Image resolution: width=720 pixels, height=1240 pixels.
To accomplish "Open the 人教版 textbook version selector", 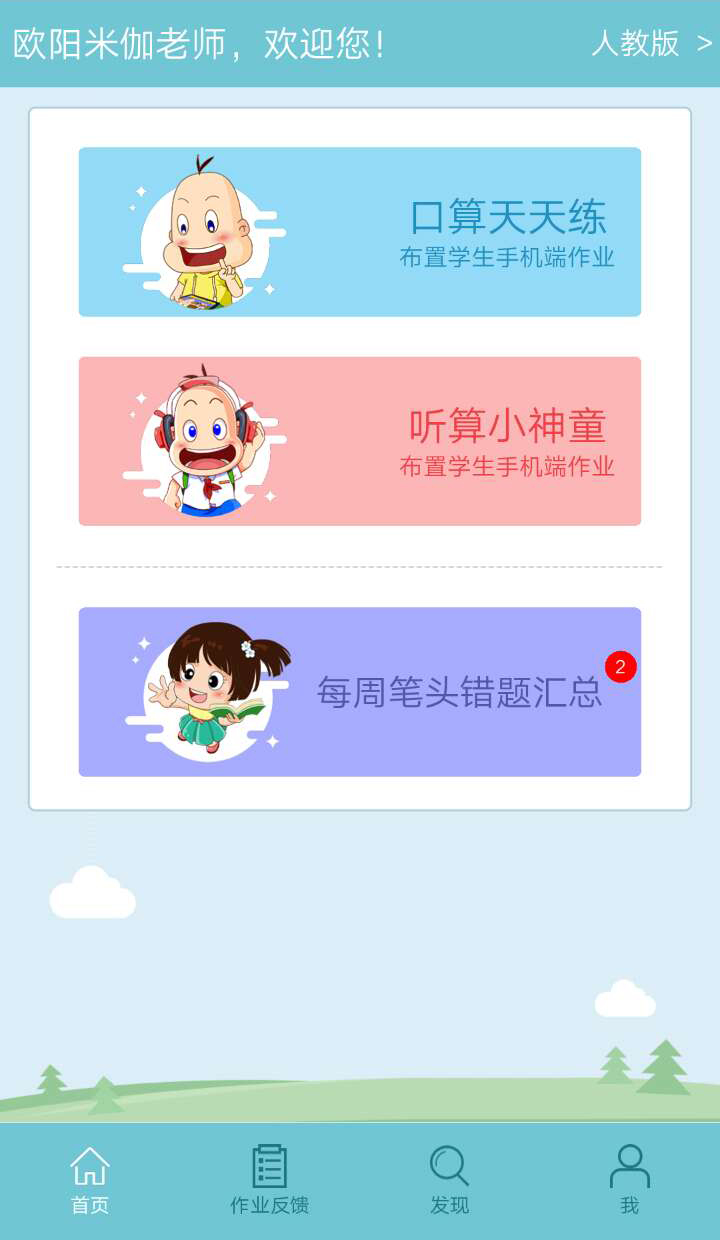I will [x=650, y=44].
